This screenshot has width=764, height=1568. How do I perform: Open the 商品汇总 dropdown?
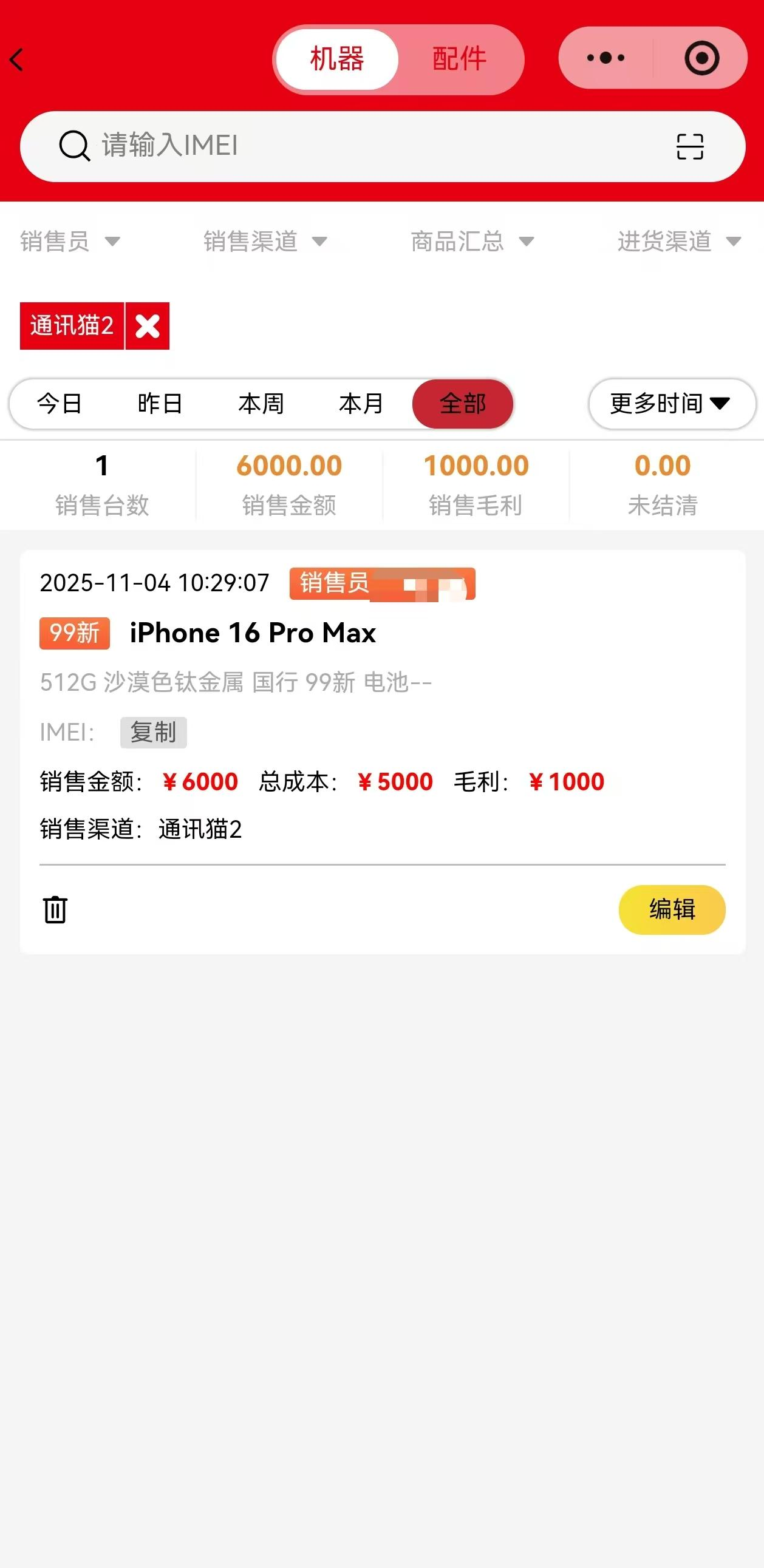pyautogui.click(x=472, y=242)
